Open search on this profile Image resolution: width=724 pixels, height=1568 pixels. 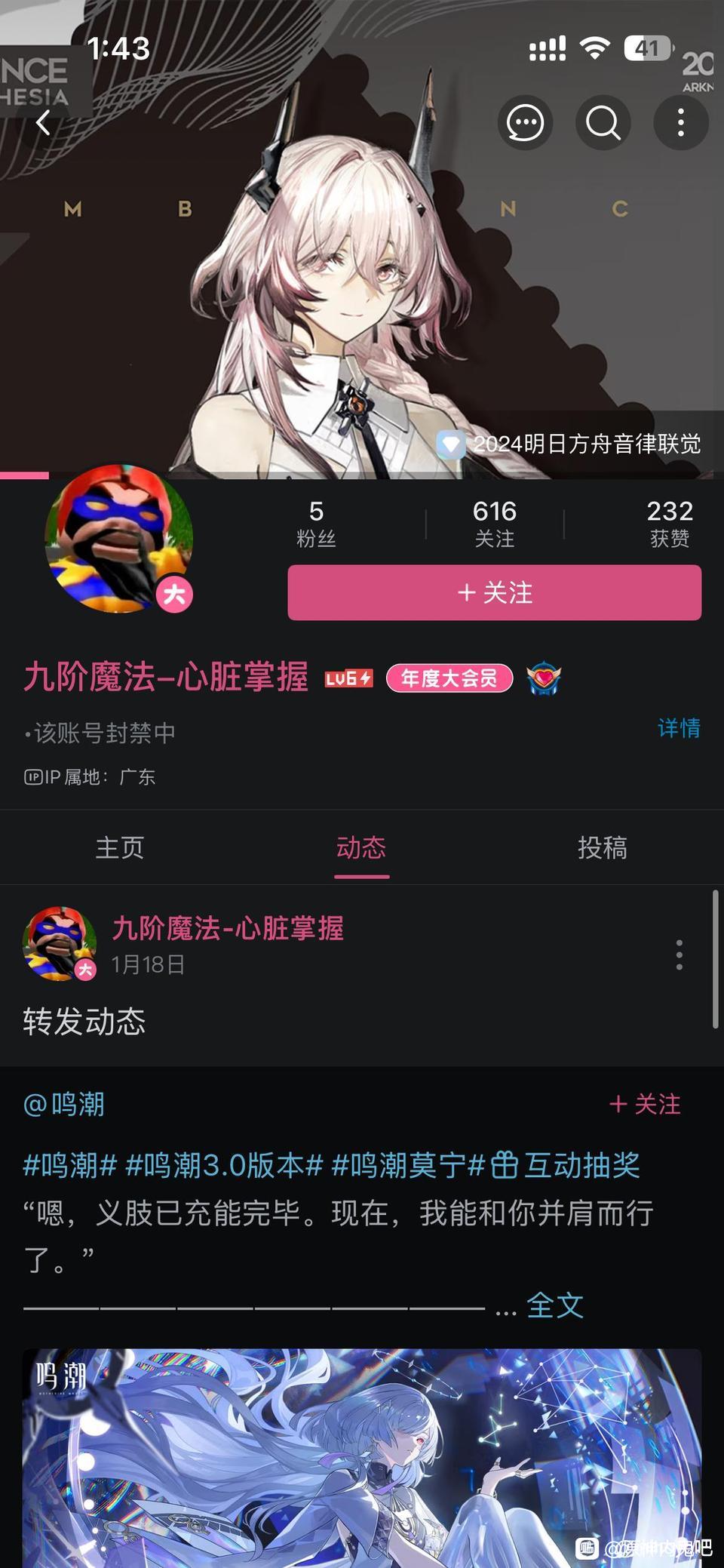(603, 122)
